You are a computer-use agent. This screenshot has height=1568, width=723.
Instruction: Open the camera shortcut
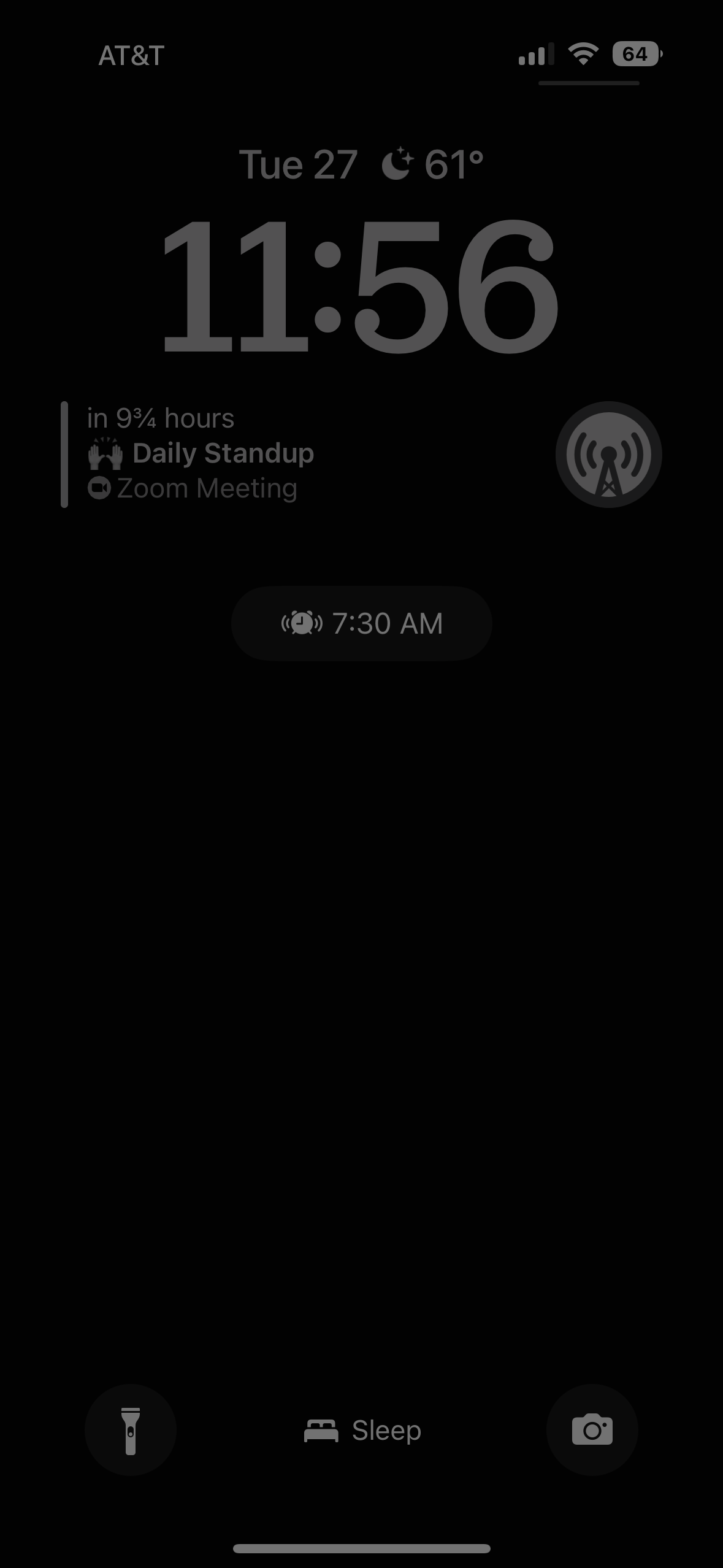pyautogui.click(x=592, y=1430)
